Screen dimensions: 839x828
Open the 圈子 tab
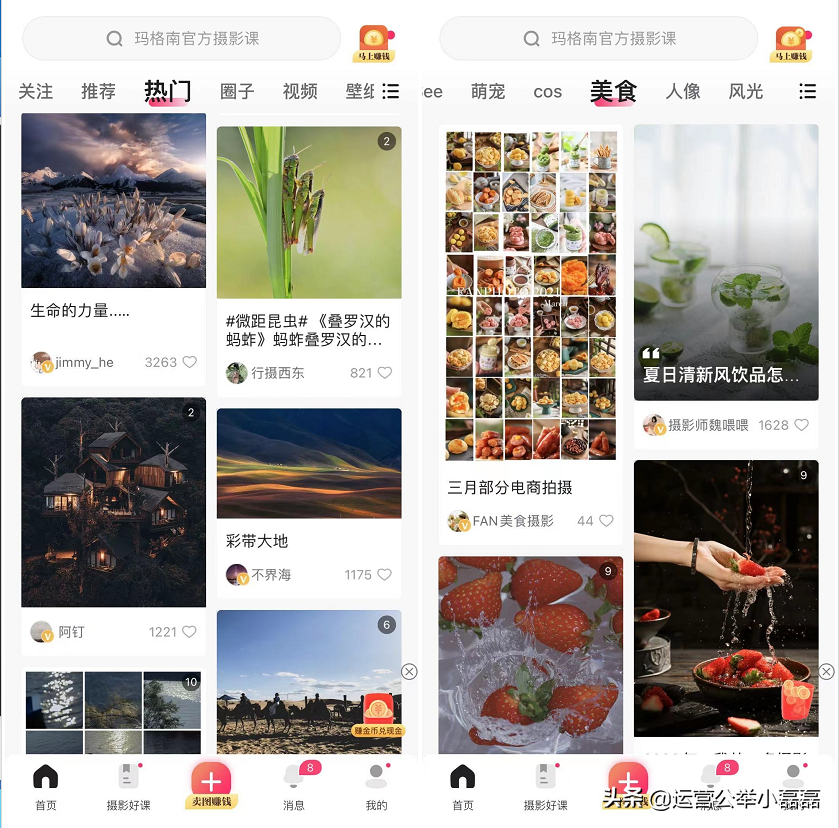(x=237, y=91)
